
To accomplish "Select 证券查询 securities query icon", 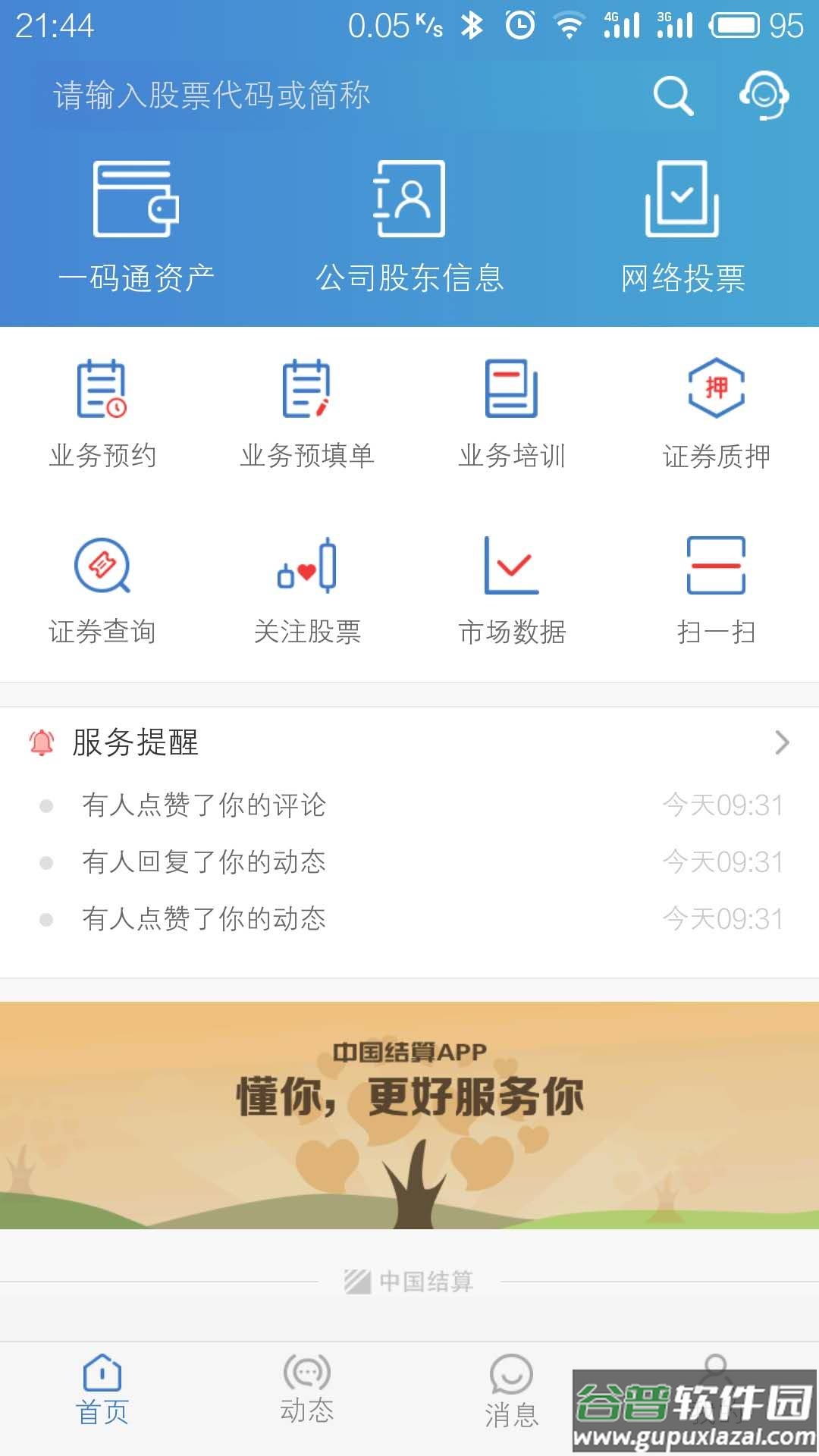I will click(102, 591).
